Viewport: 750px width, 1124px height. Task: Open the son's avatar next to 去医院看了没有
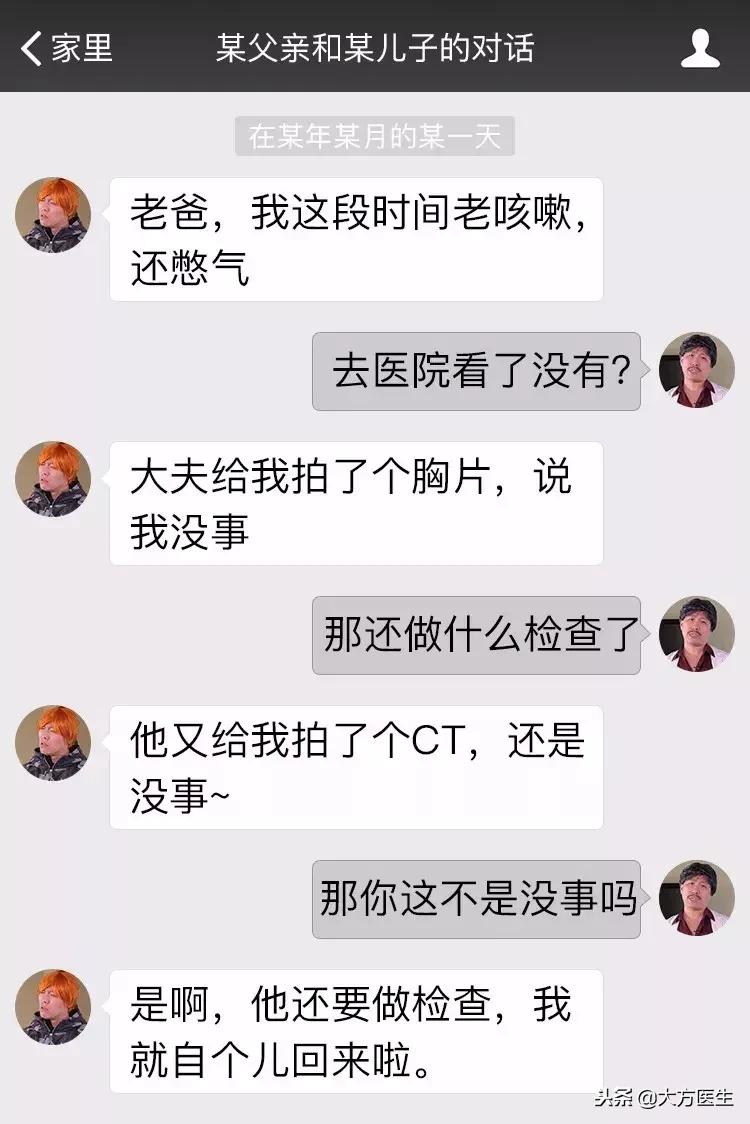(x=697, y=370)
